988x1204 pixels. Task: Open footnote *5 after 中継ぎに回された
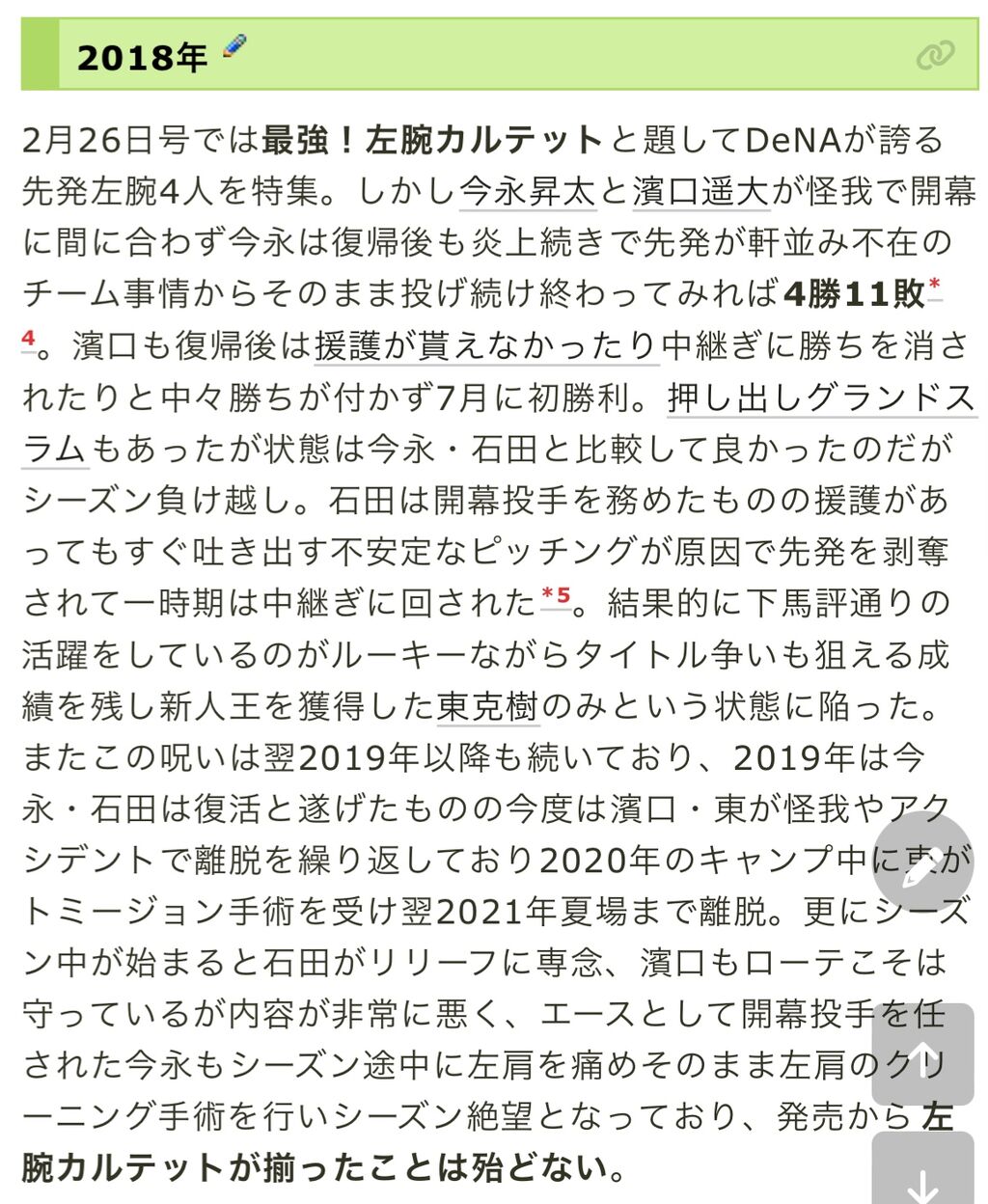click(556, 595)
